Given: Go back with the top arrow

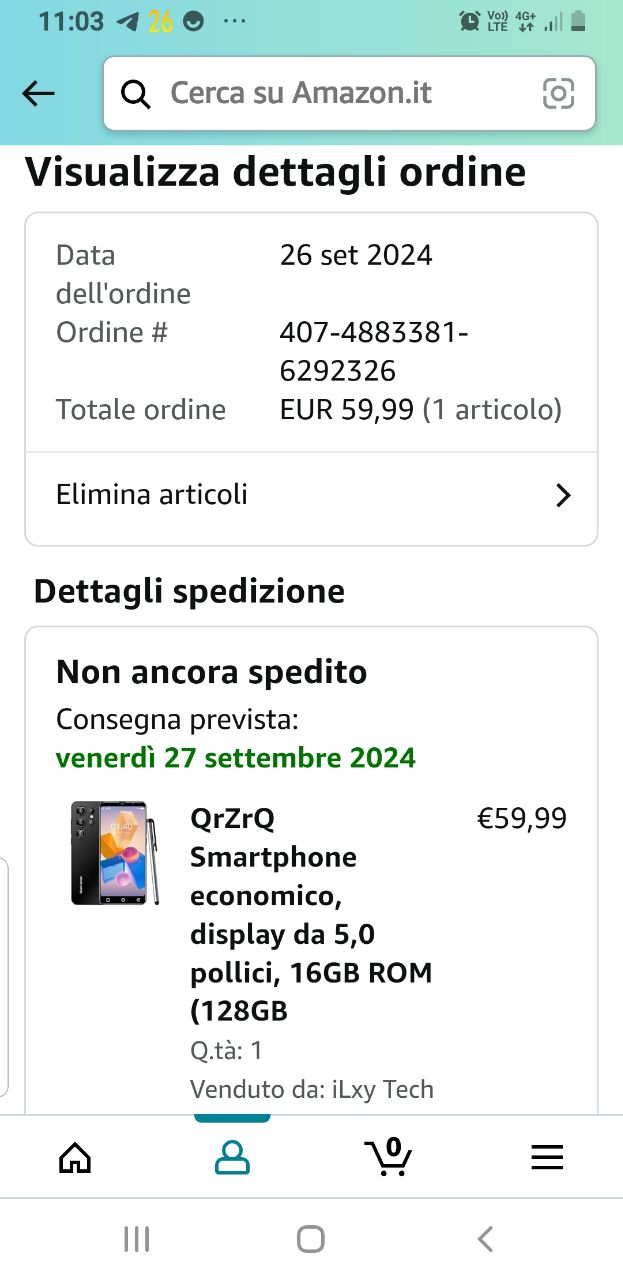Looking at the screenshot, I should [38, 93].
